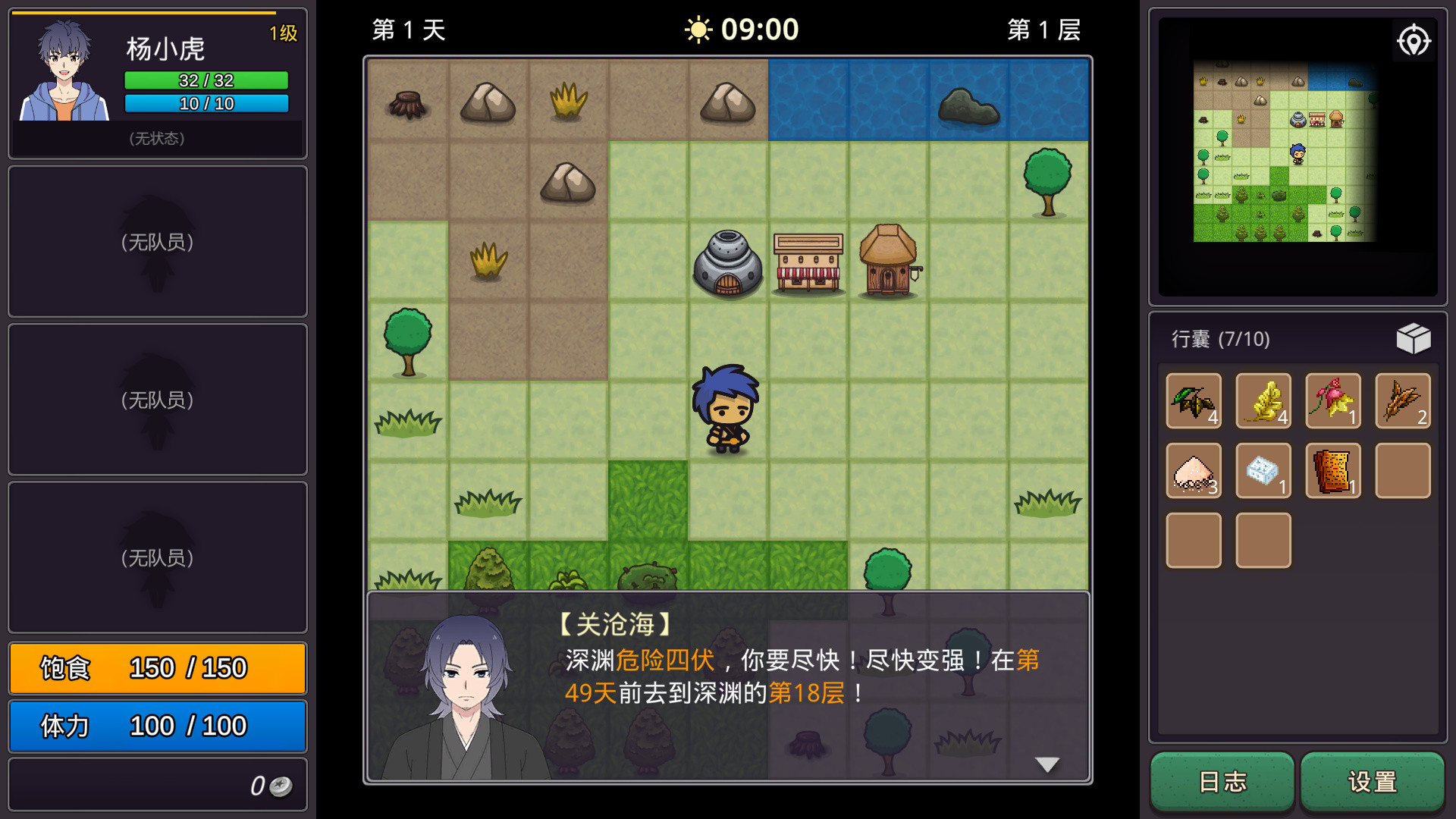This screenshot has height=819, width=1456.
Task: Select the pink flower item in the bag
Action: click(x=1332, y=400)
